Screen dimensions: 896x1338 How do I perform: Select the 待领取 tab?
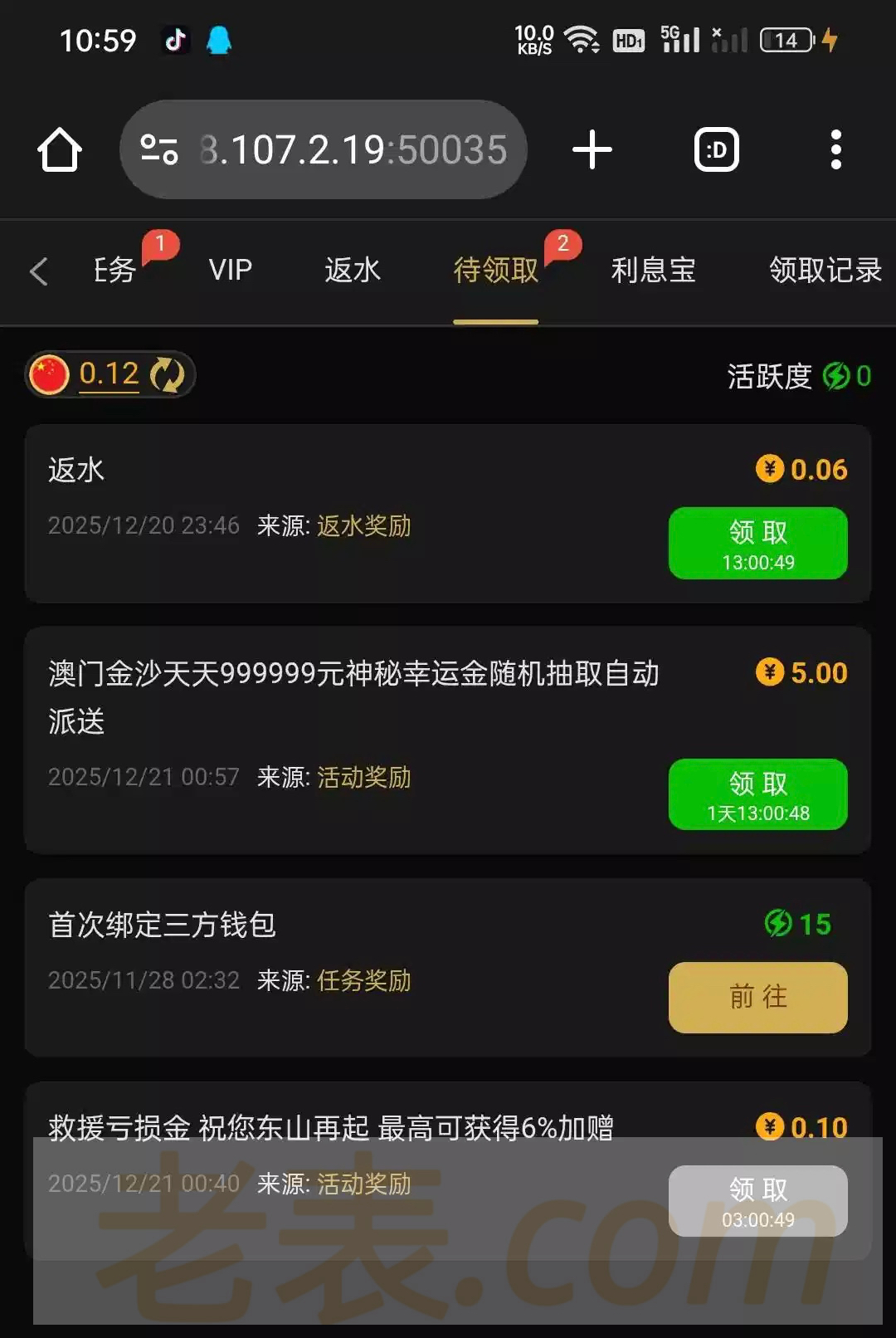click(495, 271)
